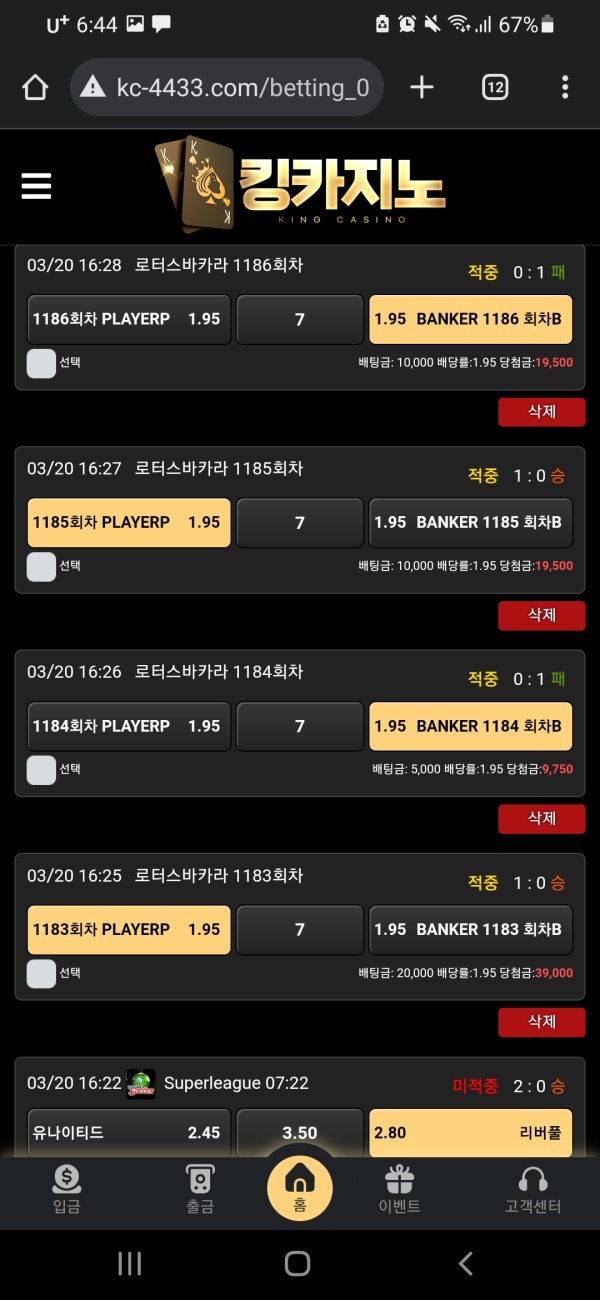Open the kc-4433.com address bar
Image resolution: width=600 pixels, height=1300 pixels.
(228, 88)
